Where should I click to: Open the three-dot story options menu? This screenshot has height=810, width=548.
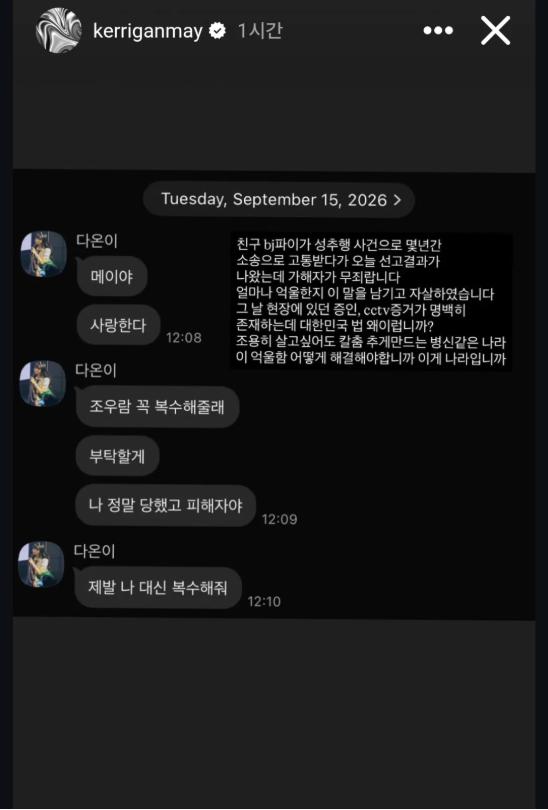pos(438,31)
